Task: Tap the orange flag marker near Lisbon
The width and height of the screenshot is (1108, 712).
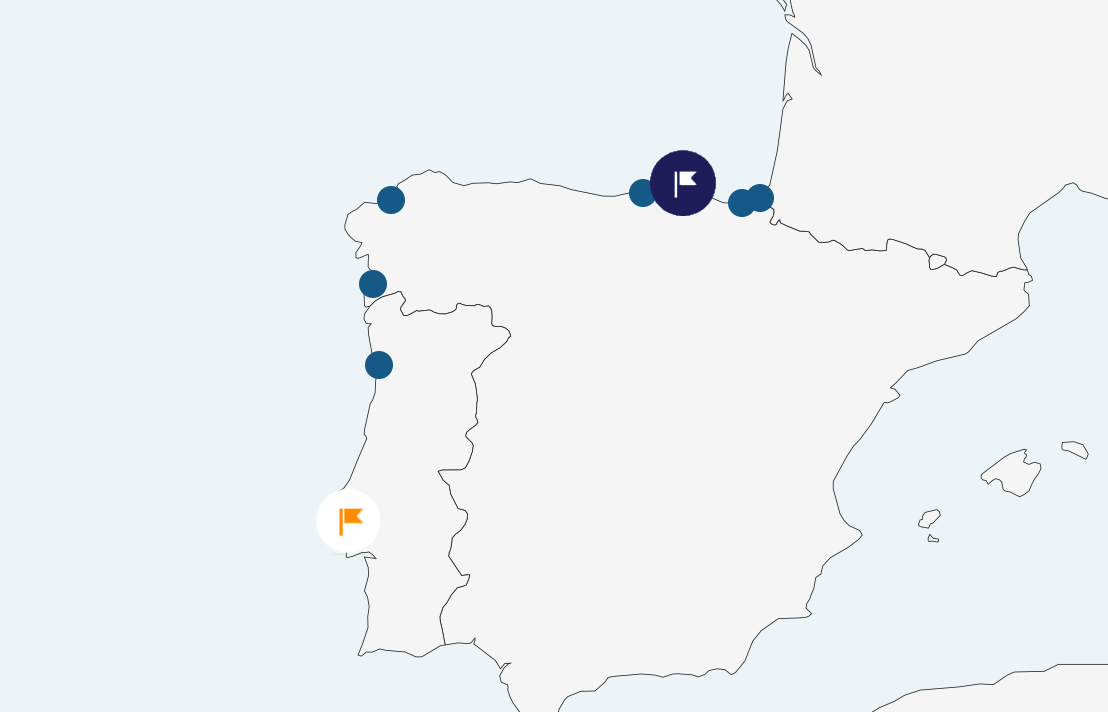Action: [349, 521]
